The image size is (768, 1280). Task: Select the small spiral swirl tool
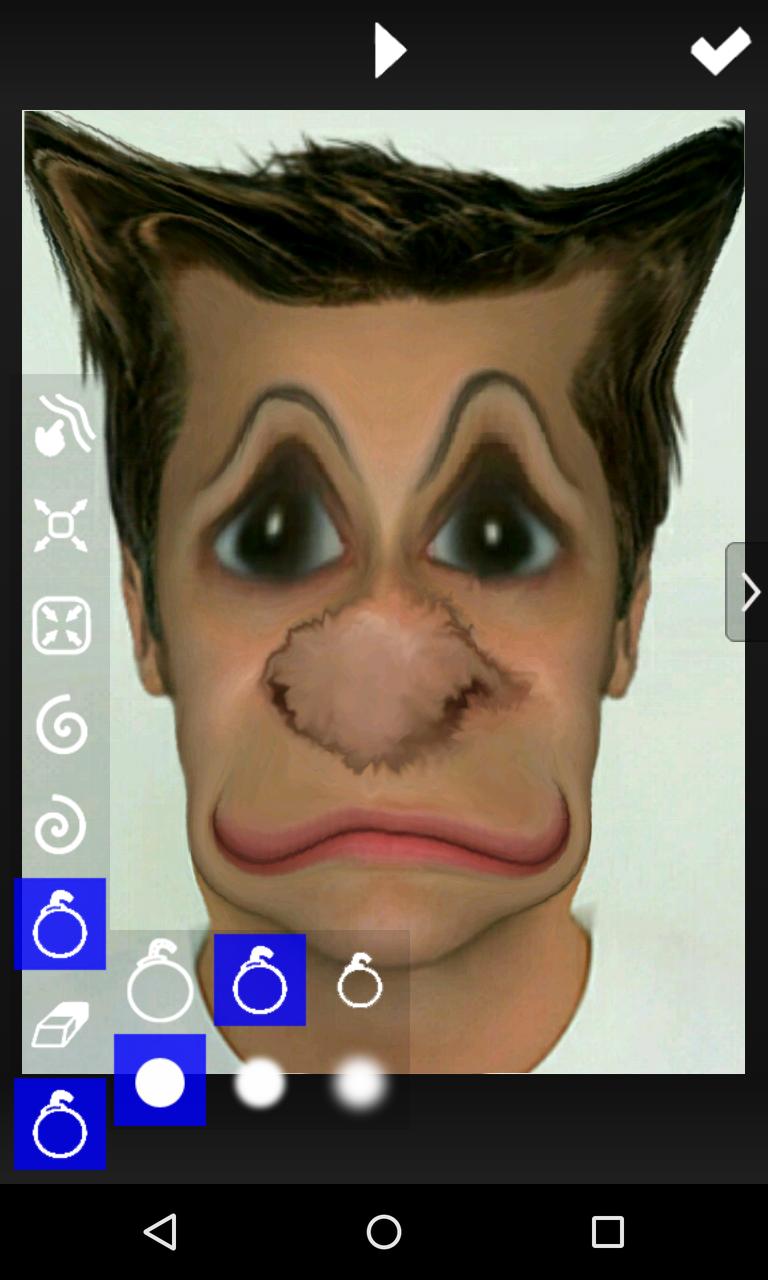60,824
